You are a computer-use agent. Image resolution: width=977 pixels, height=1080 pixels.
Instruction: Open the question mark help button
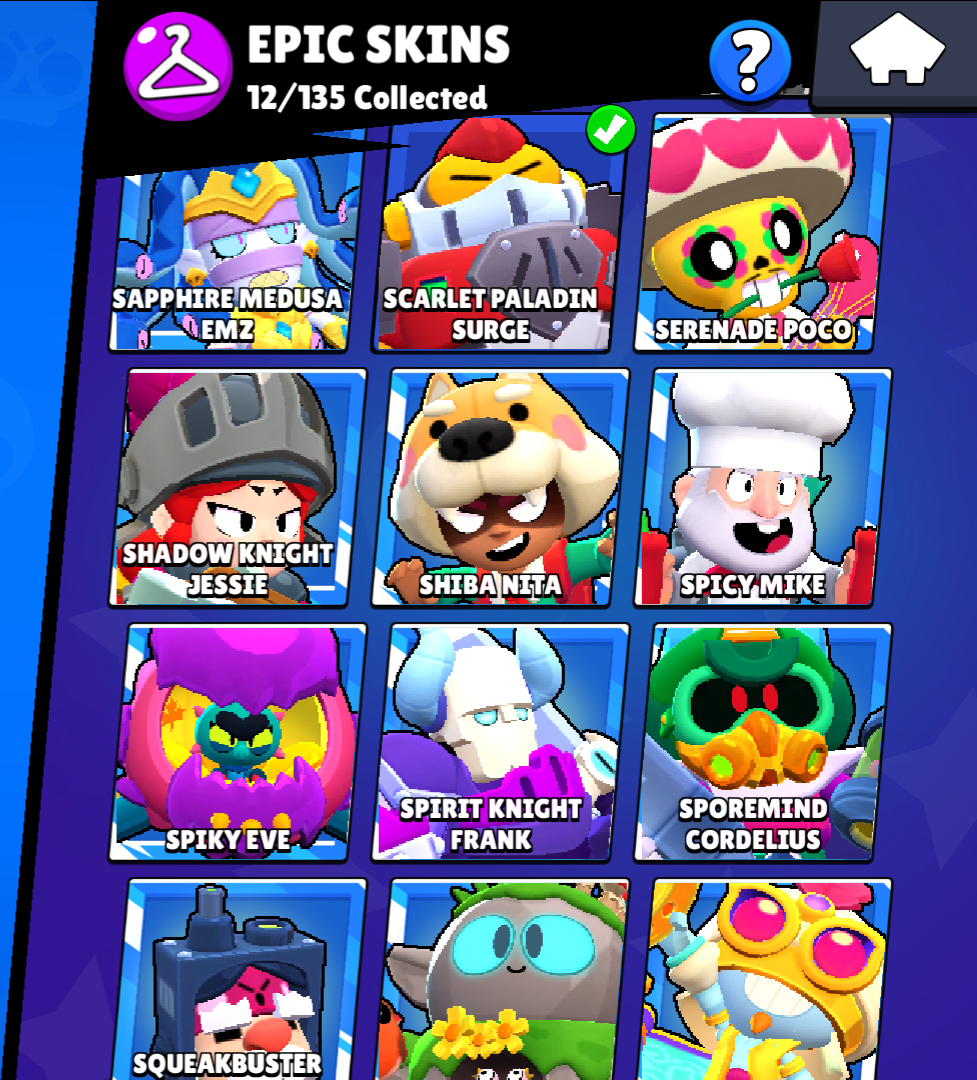tap(749, 62)
